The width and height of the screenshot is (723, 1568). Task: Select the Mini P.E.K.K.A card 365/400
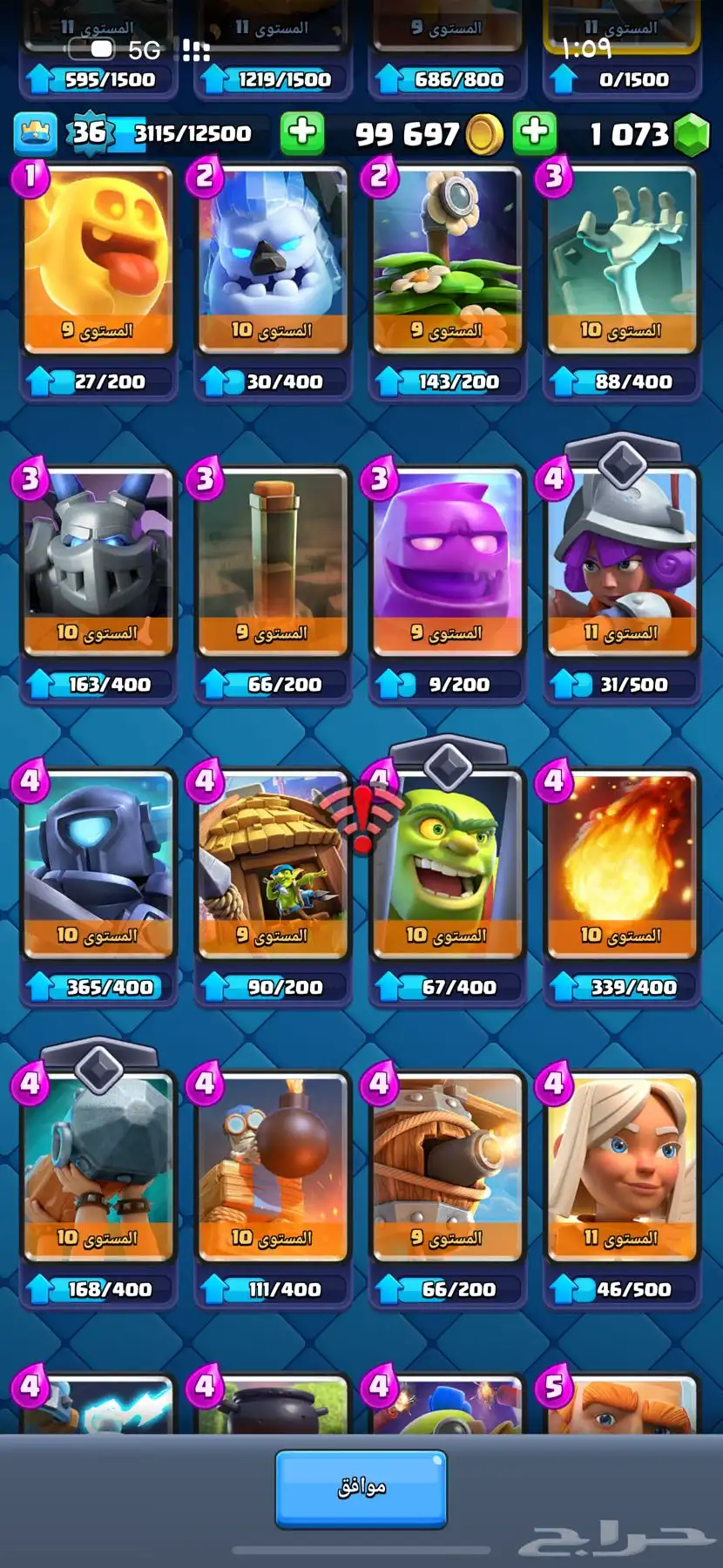(x=98, y=864)
